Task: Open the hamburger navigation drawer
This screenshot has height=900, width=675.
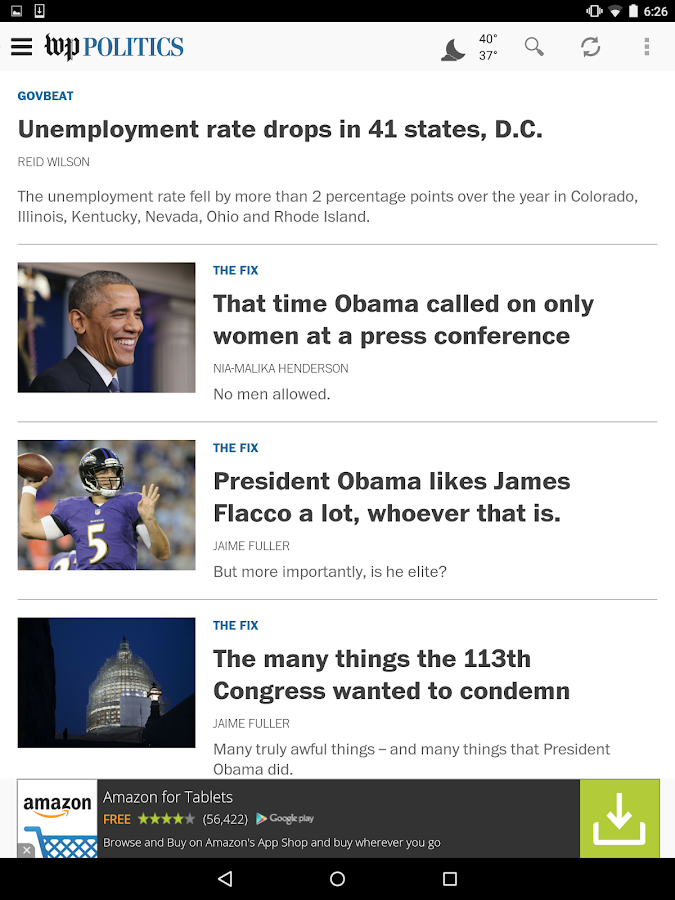Action: tap(21, 47)
